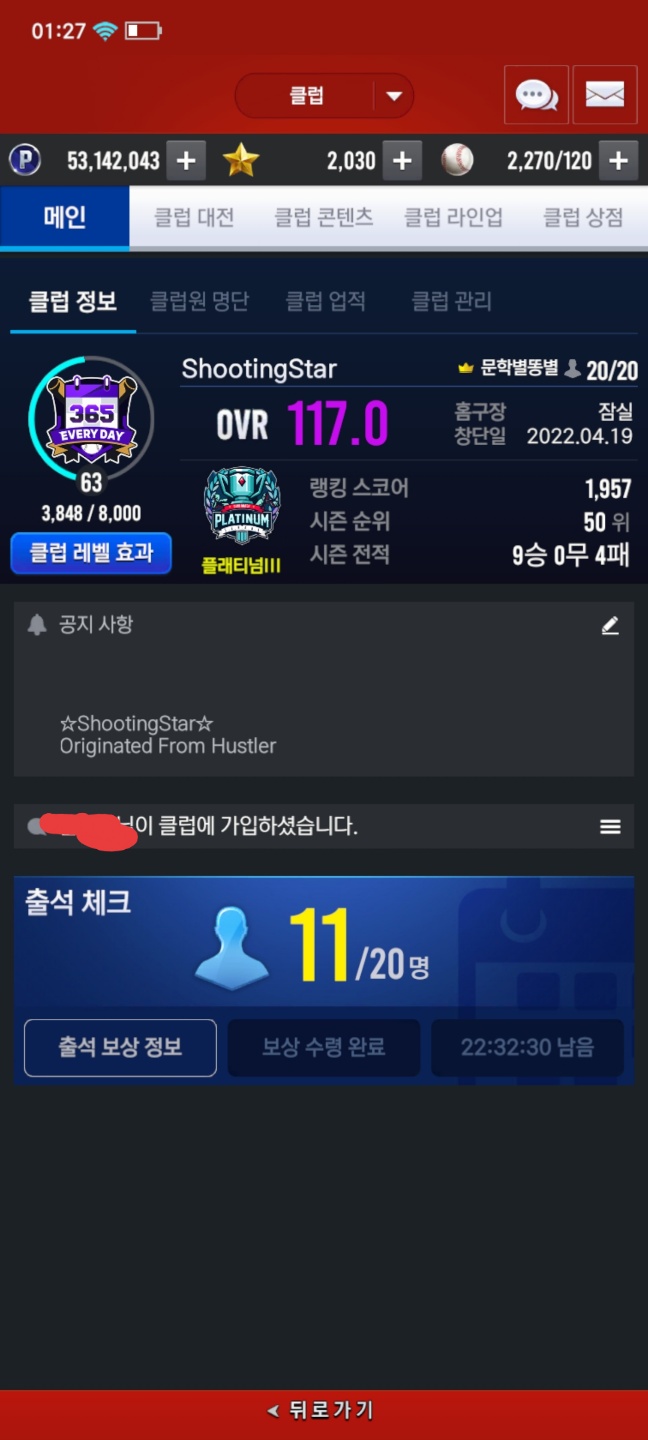
Task: View 클럽 레벨 효과 details
Action: coord(91,553)
